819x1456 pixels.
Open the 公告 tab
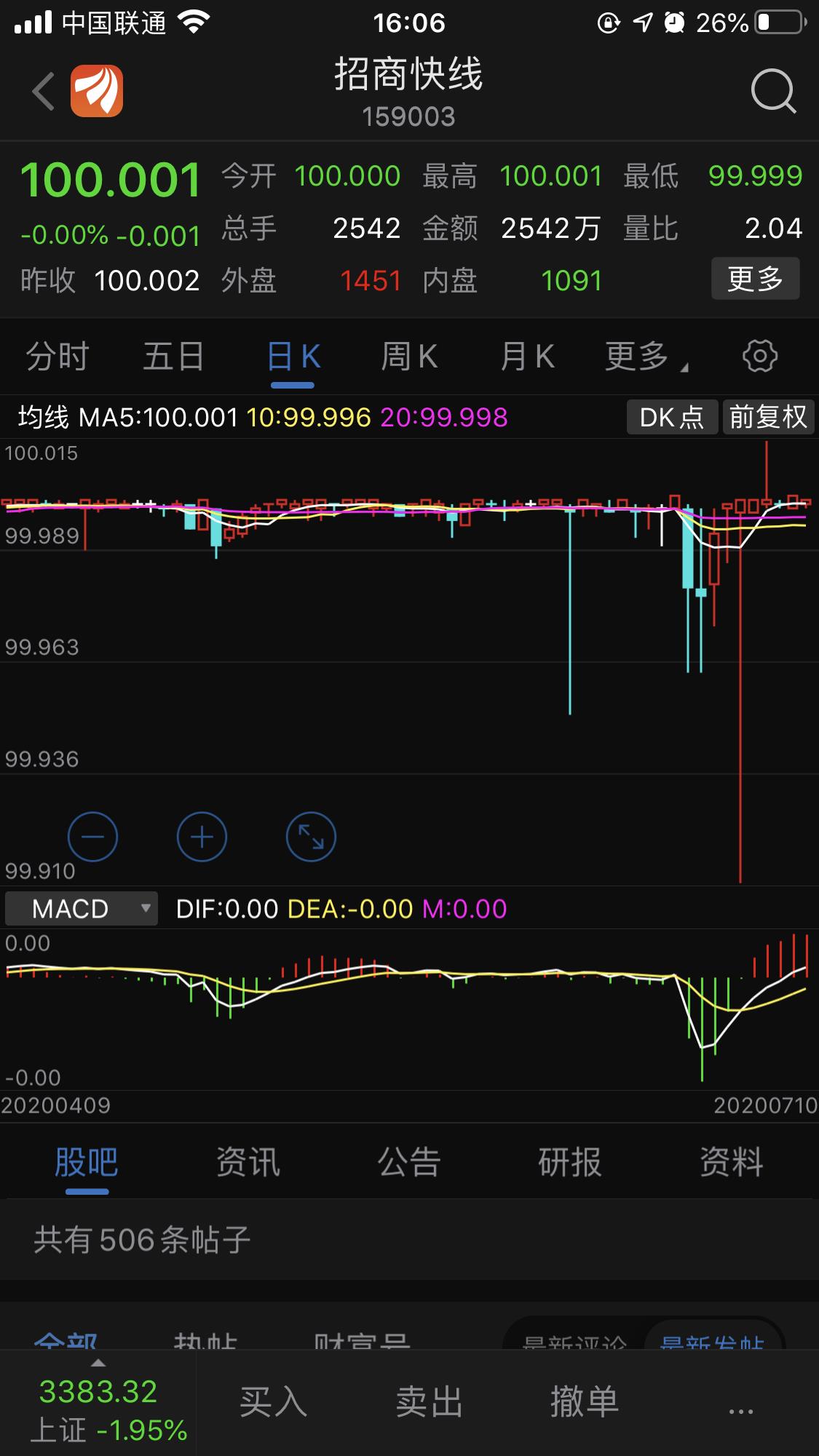(408, 1162)
